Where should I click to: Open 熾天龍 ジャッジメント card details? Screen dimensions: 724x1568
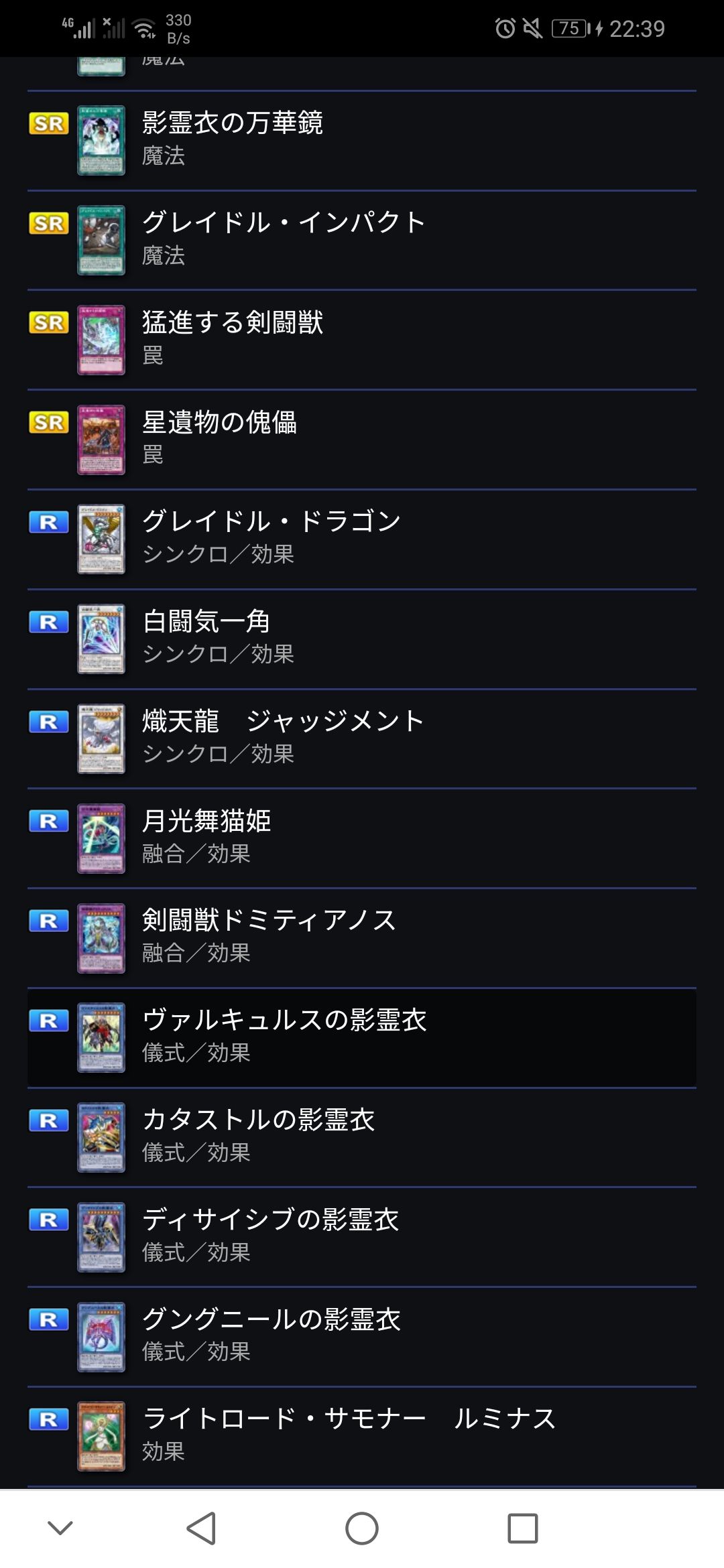[x=361, y=739]
